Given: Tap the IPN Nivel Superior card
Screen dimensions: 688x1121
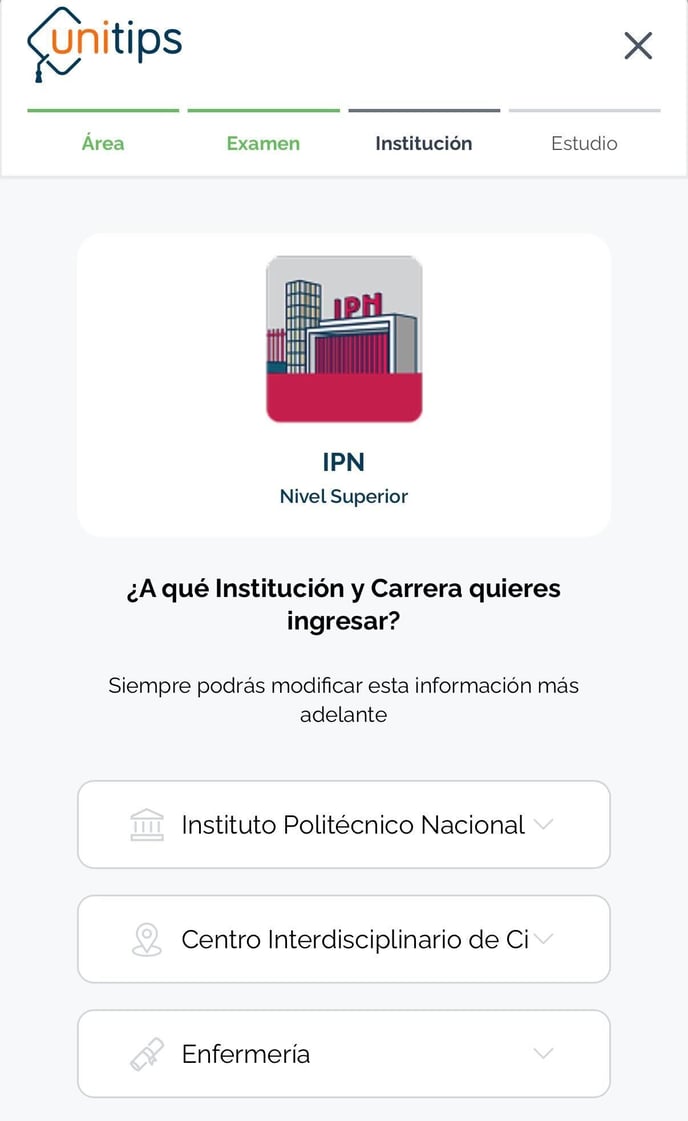Looking at the screenshot, I should click(343, 385).
